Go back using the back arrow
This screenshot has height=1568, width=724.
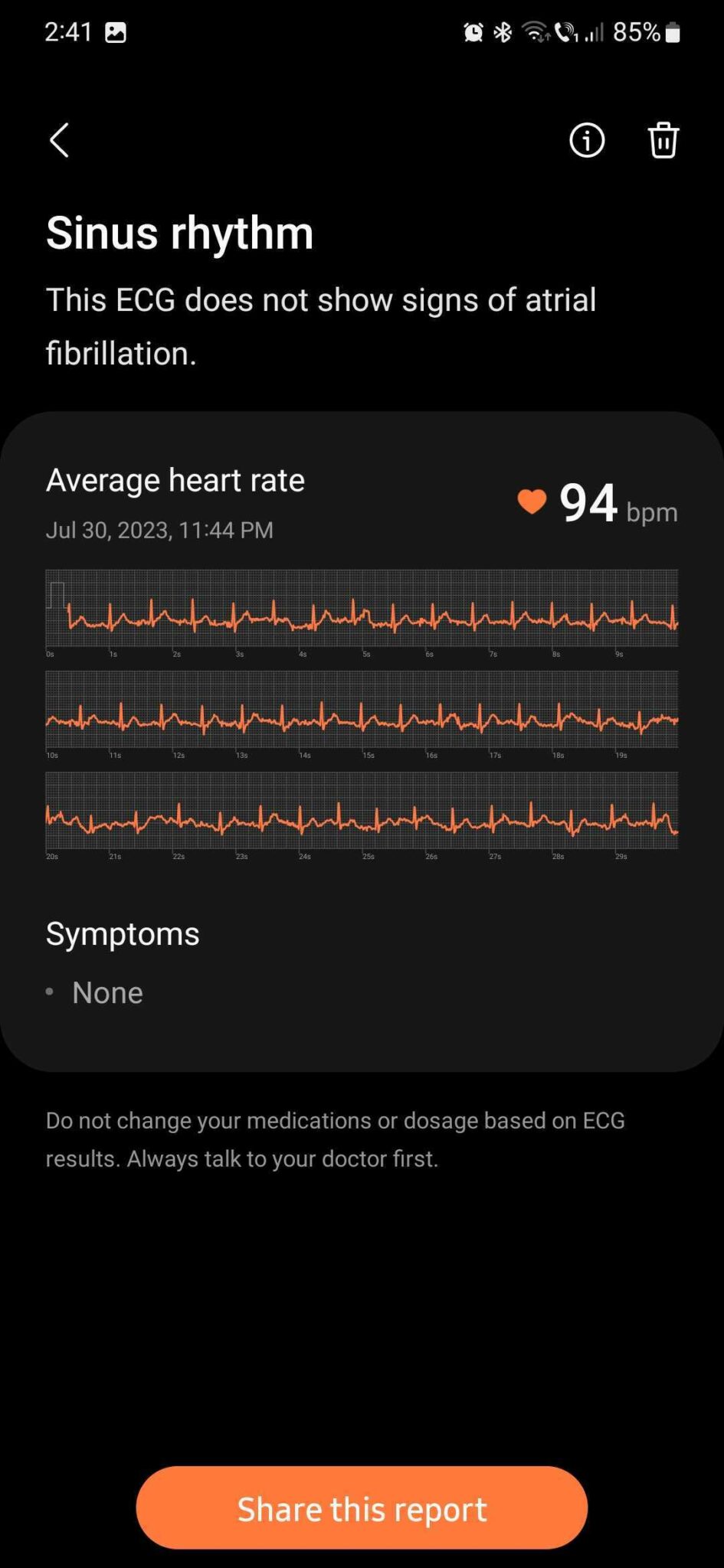(x=60, y=140)
